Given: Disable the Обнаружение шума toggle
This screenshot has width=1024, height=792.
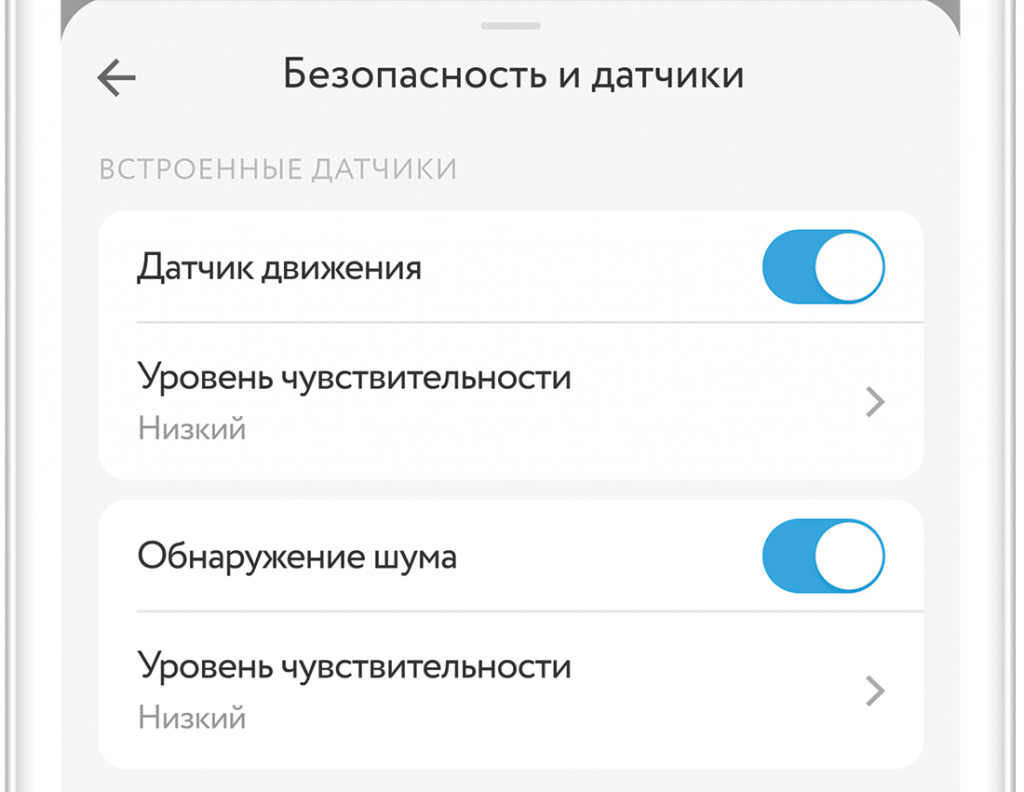Looking at the screenshot, I should [x=823, y=556].
